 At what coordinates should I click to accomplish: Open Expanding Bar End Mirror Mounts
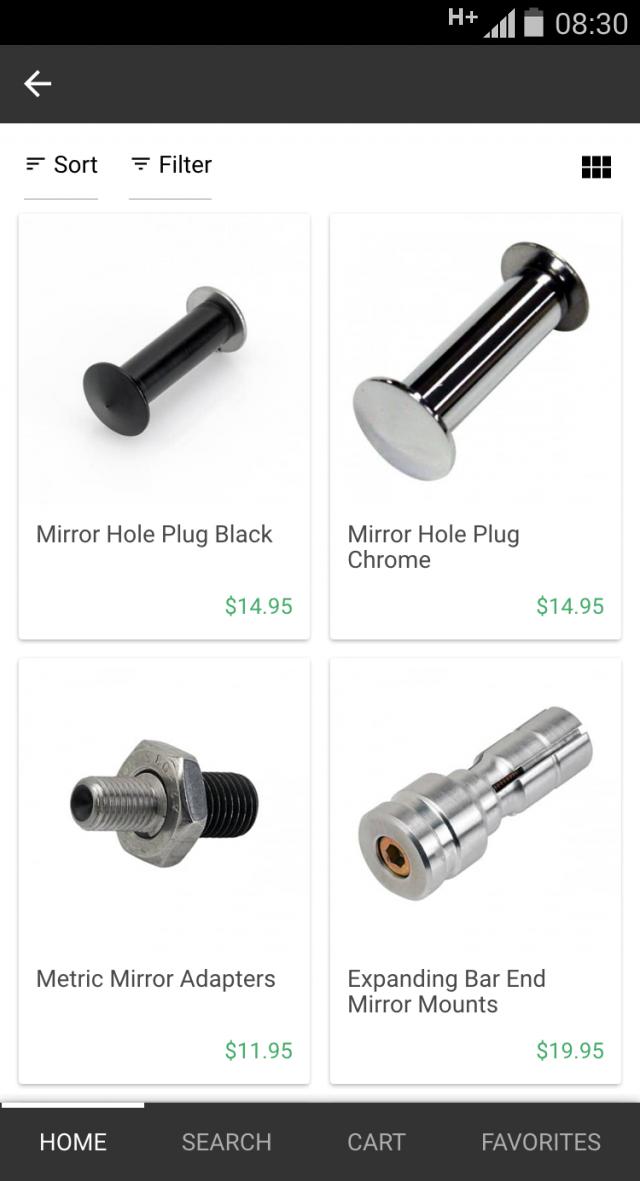point(475,870)
